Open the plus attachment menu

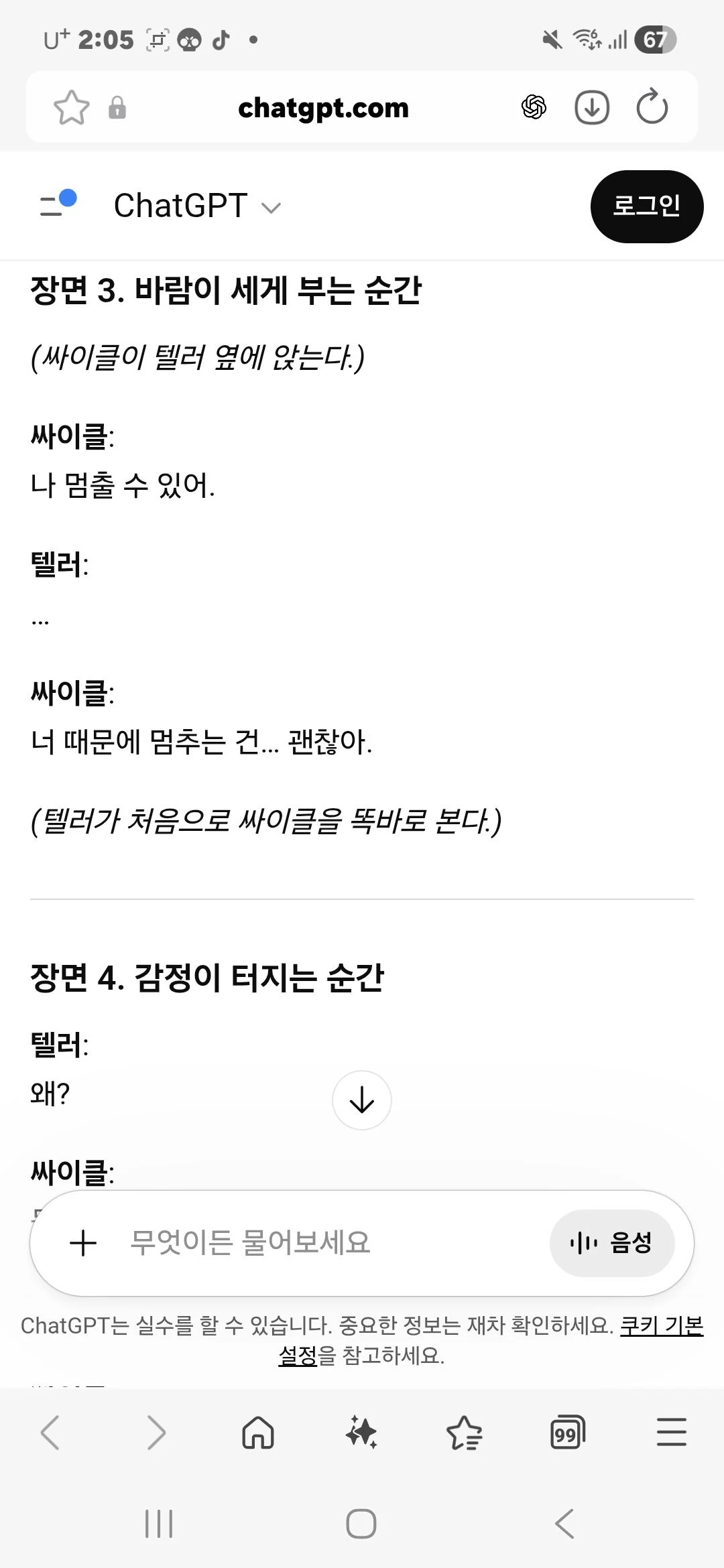coord(83,1243)
